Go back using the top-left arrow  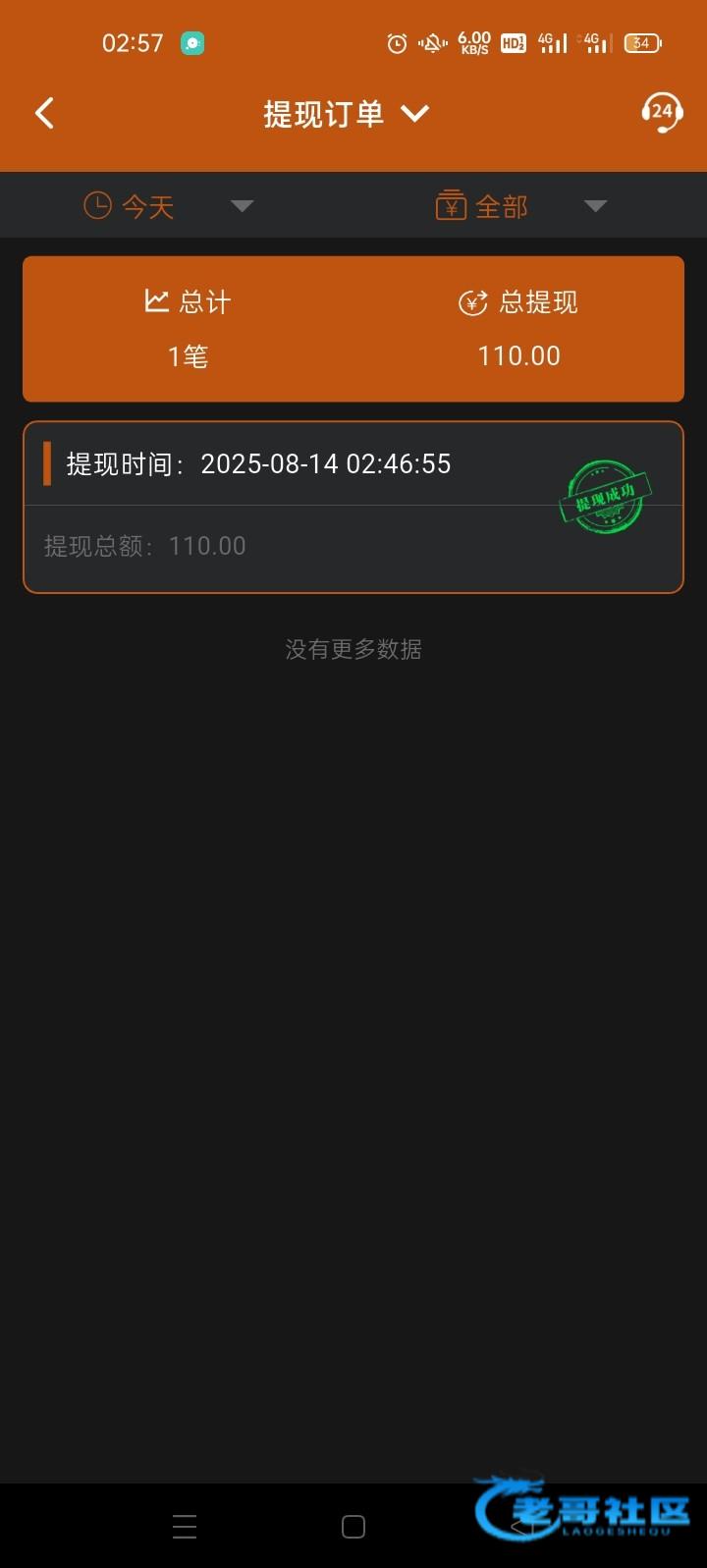44,113
